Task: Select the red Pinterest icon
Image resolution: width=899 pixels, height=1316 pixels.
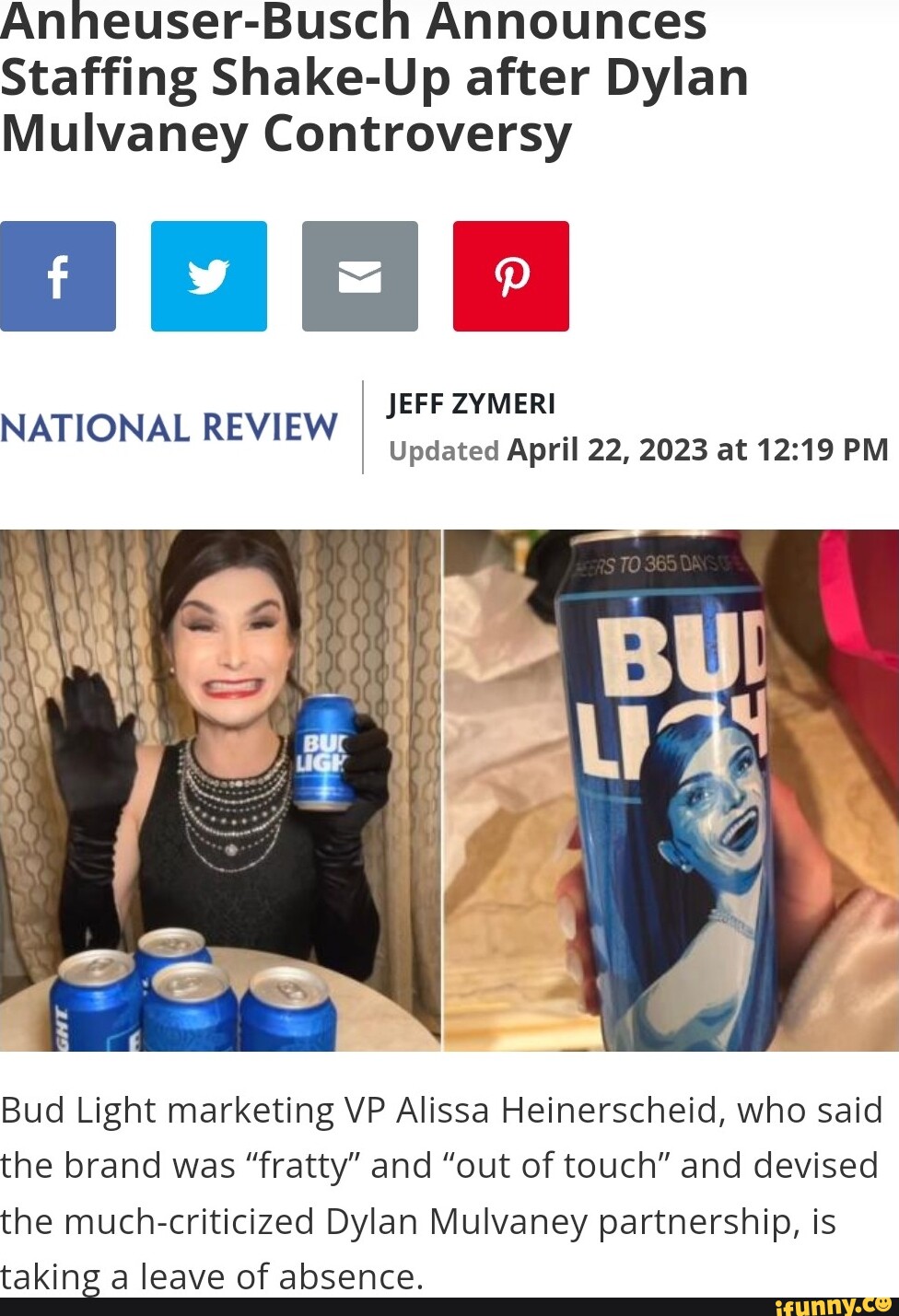Action: pyautogui.click(x=511, y=274)
